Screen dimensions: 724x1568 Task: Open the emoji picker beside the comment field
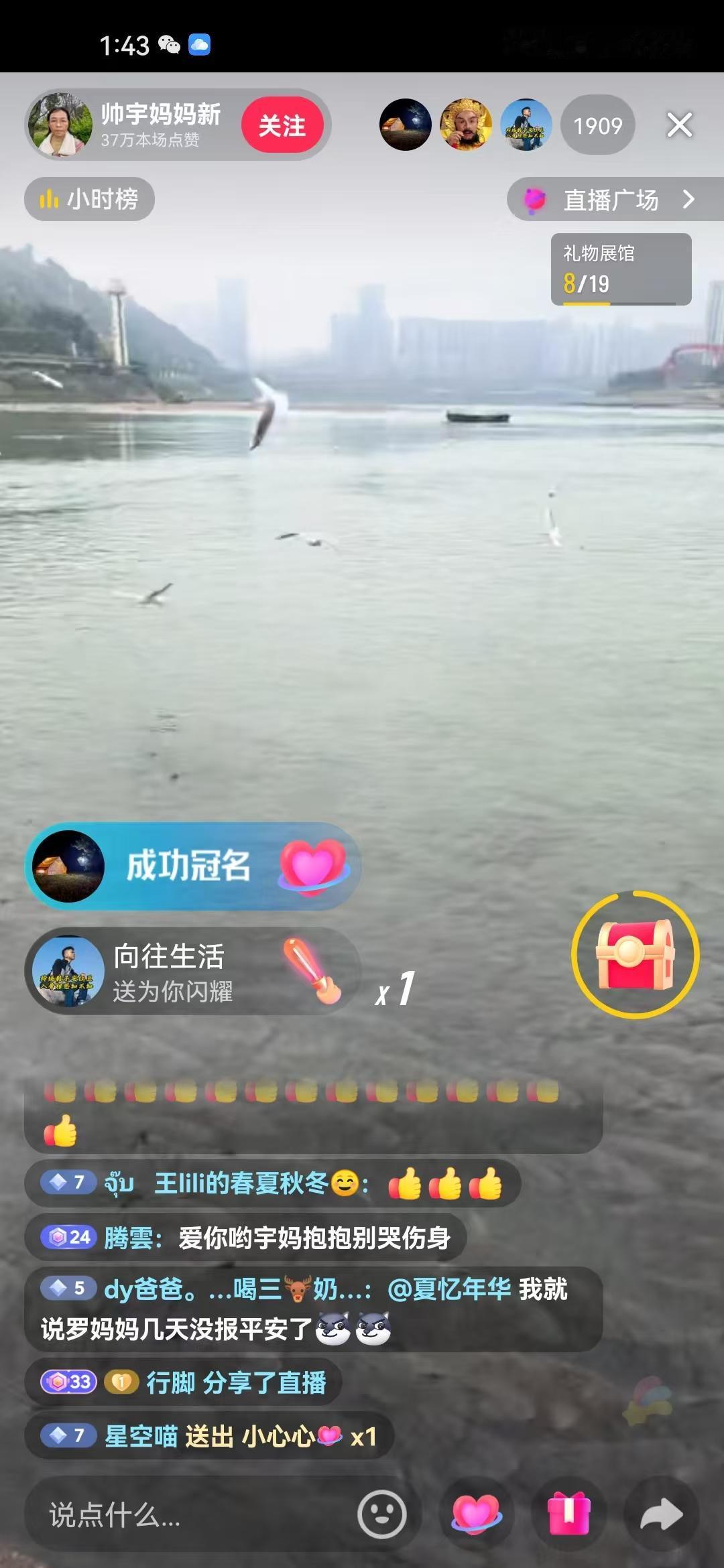[x=382, y=1513]
